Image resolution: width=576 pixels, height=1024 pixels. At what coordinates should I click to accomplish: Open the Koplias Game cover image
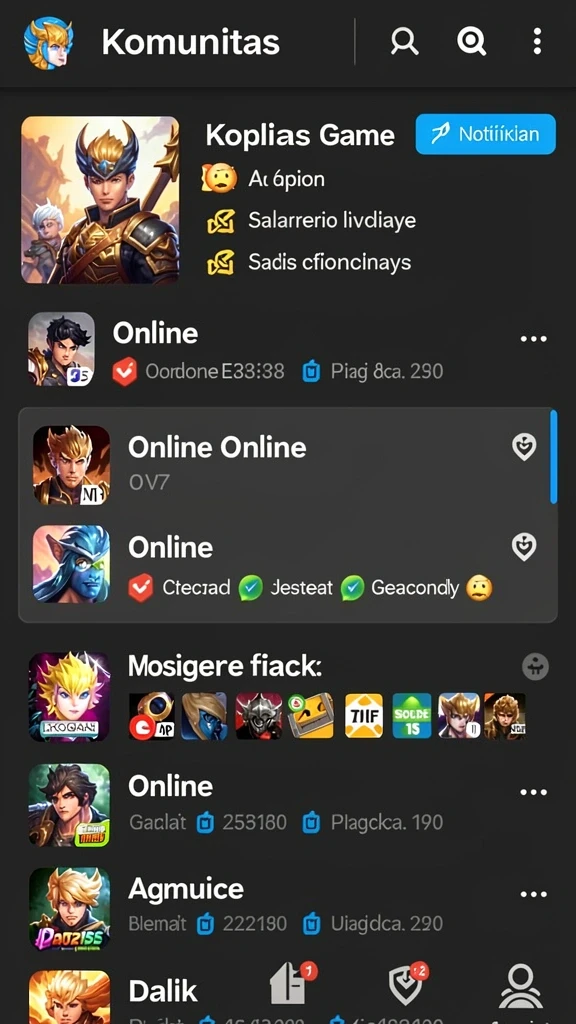(x=100, y=200)
